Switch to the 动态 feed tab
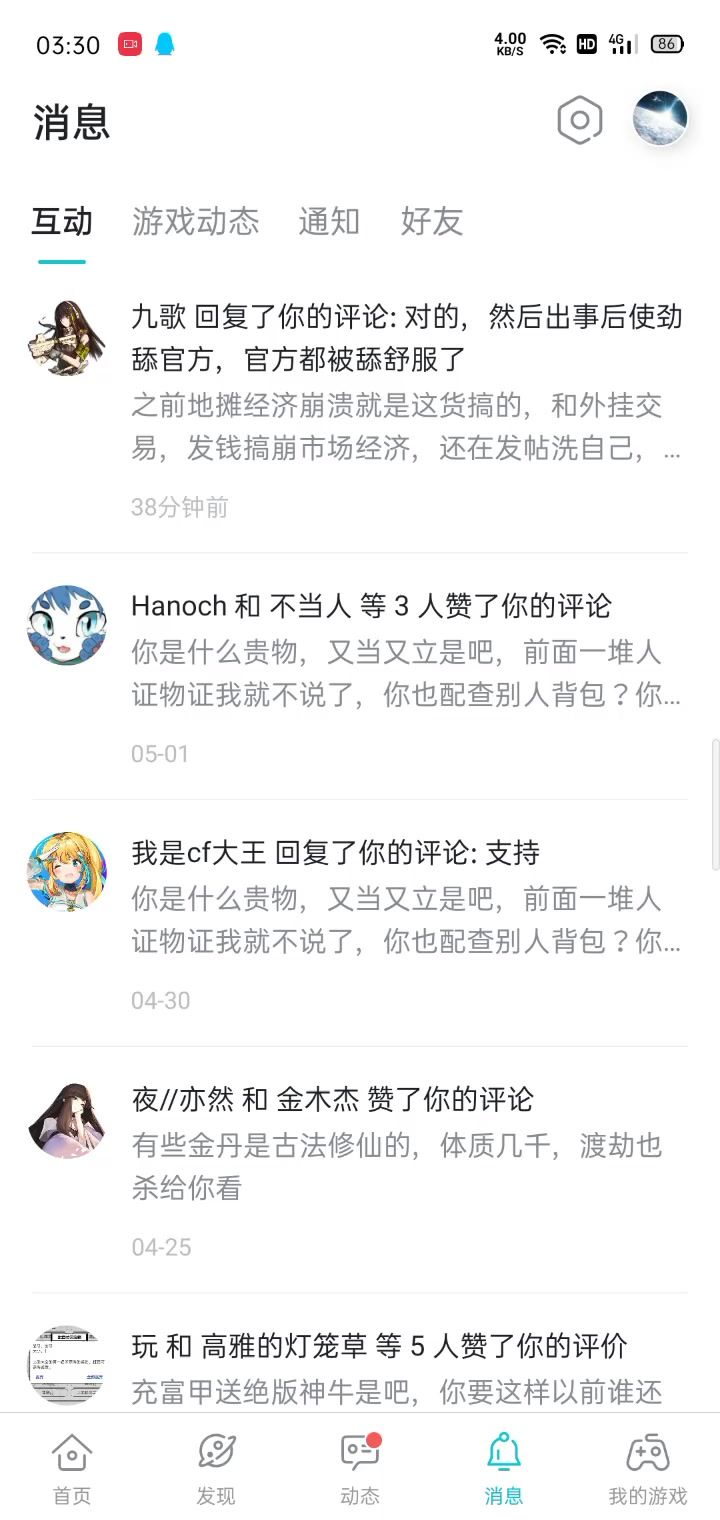The height and width of the screenshot is (1520, 720). pos(360,1467)
